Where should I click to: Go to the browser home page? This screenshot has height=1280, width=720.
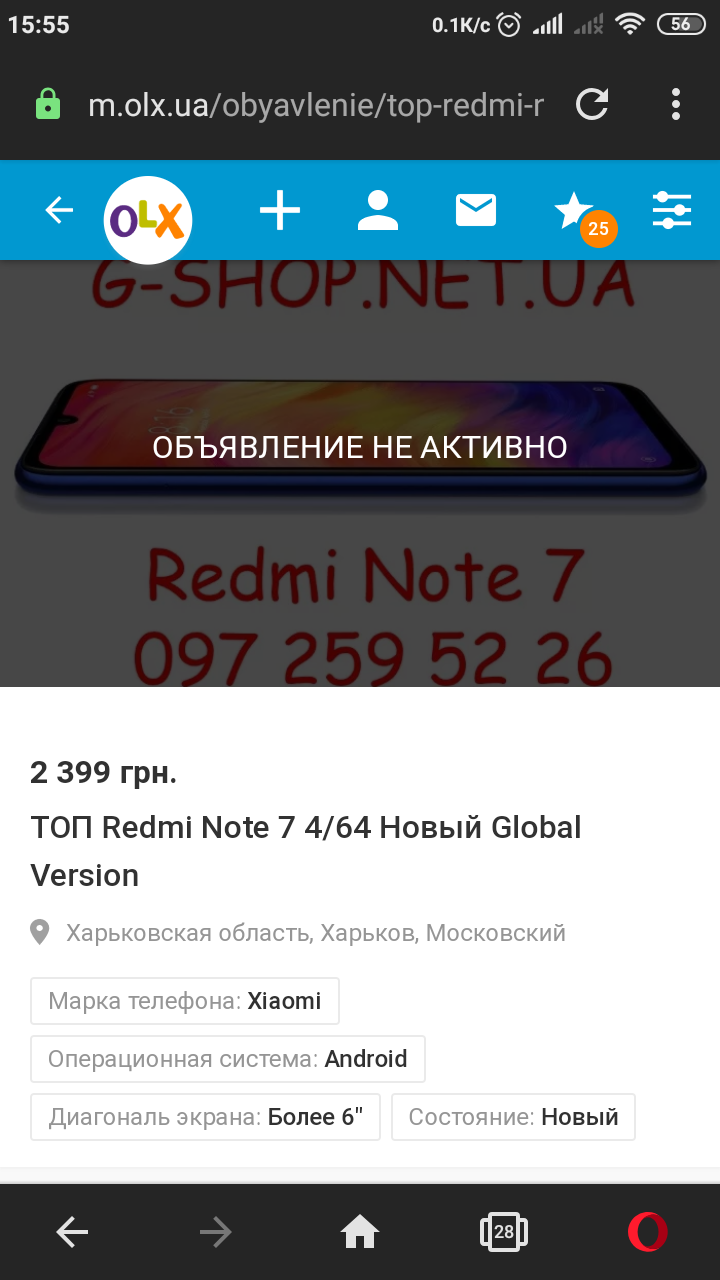360,1232
